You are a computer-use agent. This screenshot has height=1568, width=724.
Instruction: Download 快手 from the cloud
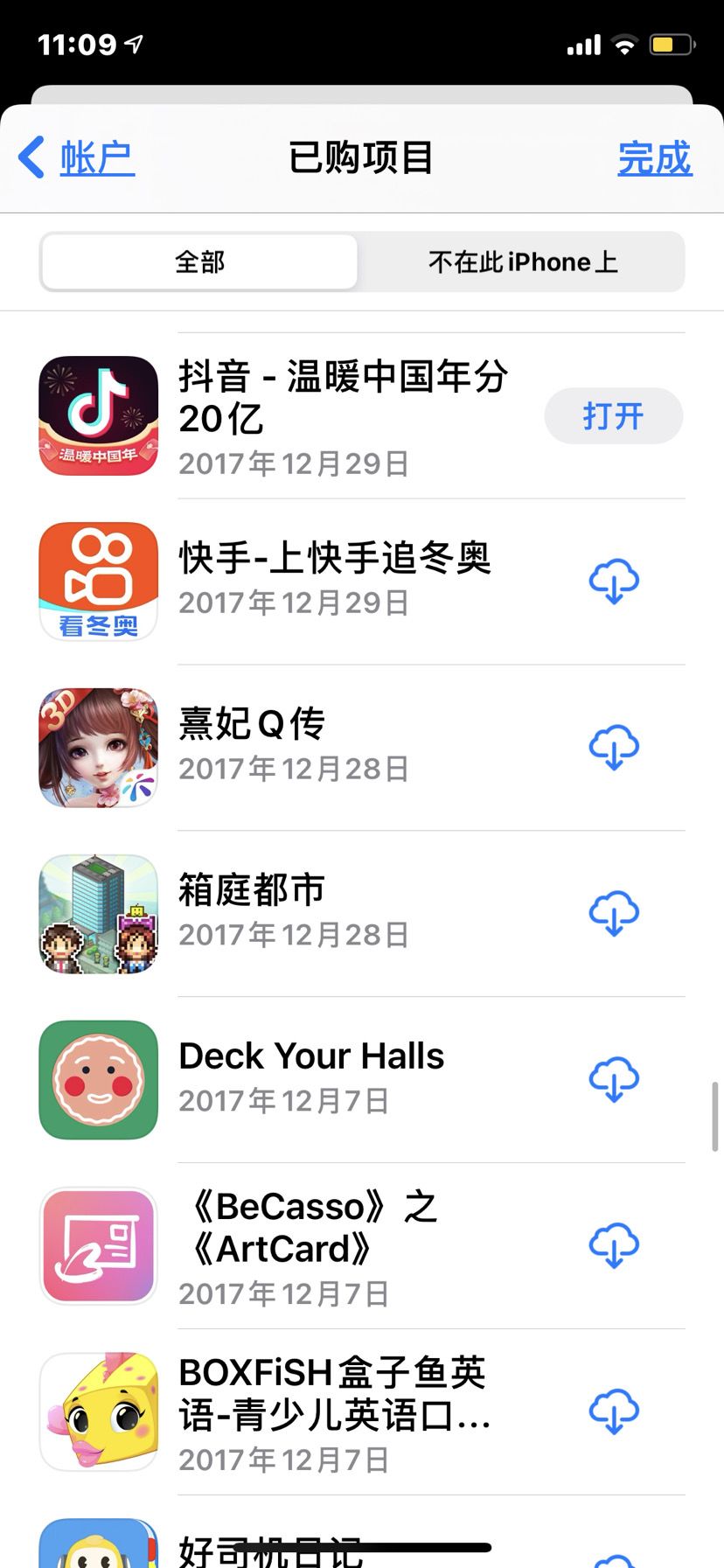point(614,582)
